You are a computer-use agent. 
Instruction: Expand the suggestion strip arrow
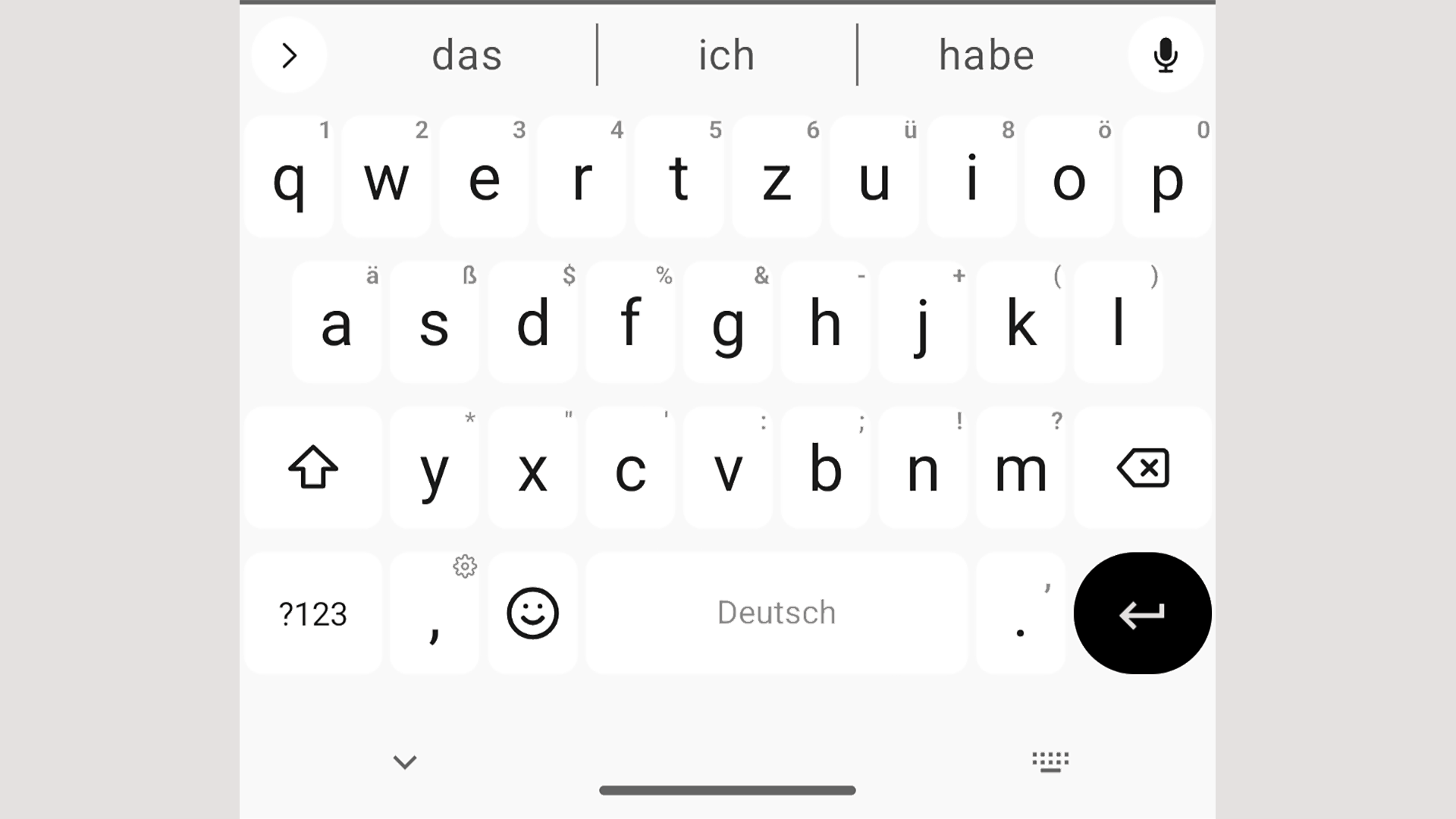tap(289, 55)
